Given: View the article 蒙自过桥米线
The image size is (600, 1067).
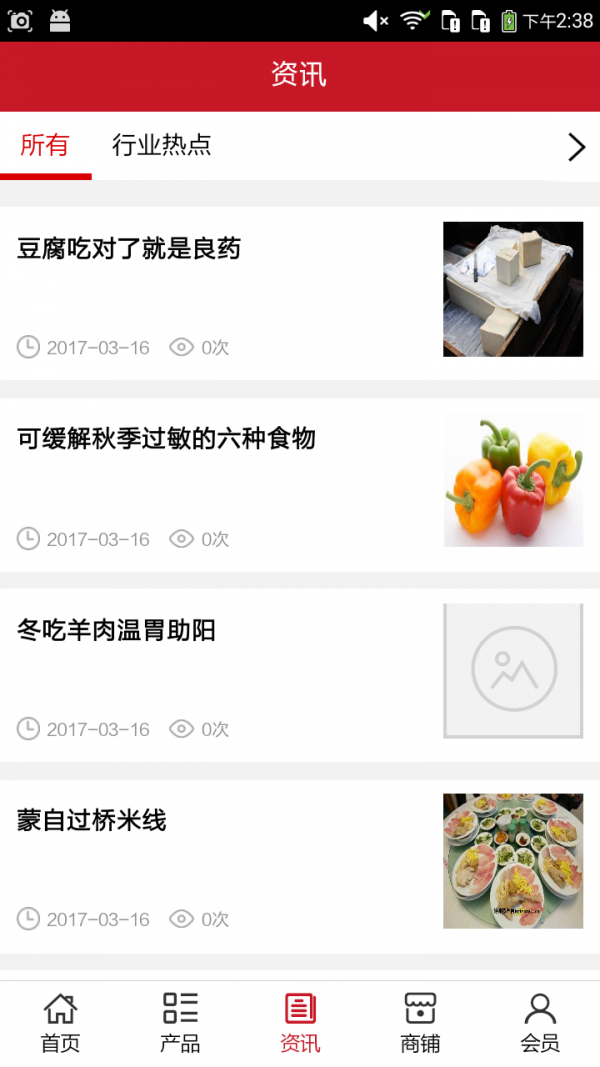Looking at the screenshot, I should pyautogui.click(x=91, y=821).
